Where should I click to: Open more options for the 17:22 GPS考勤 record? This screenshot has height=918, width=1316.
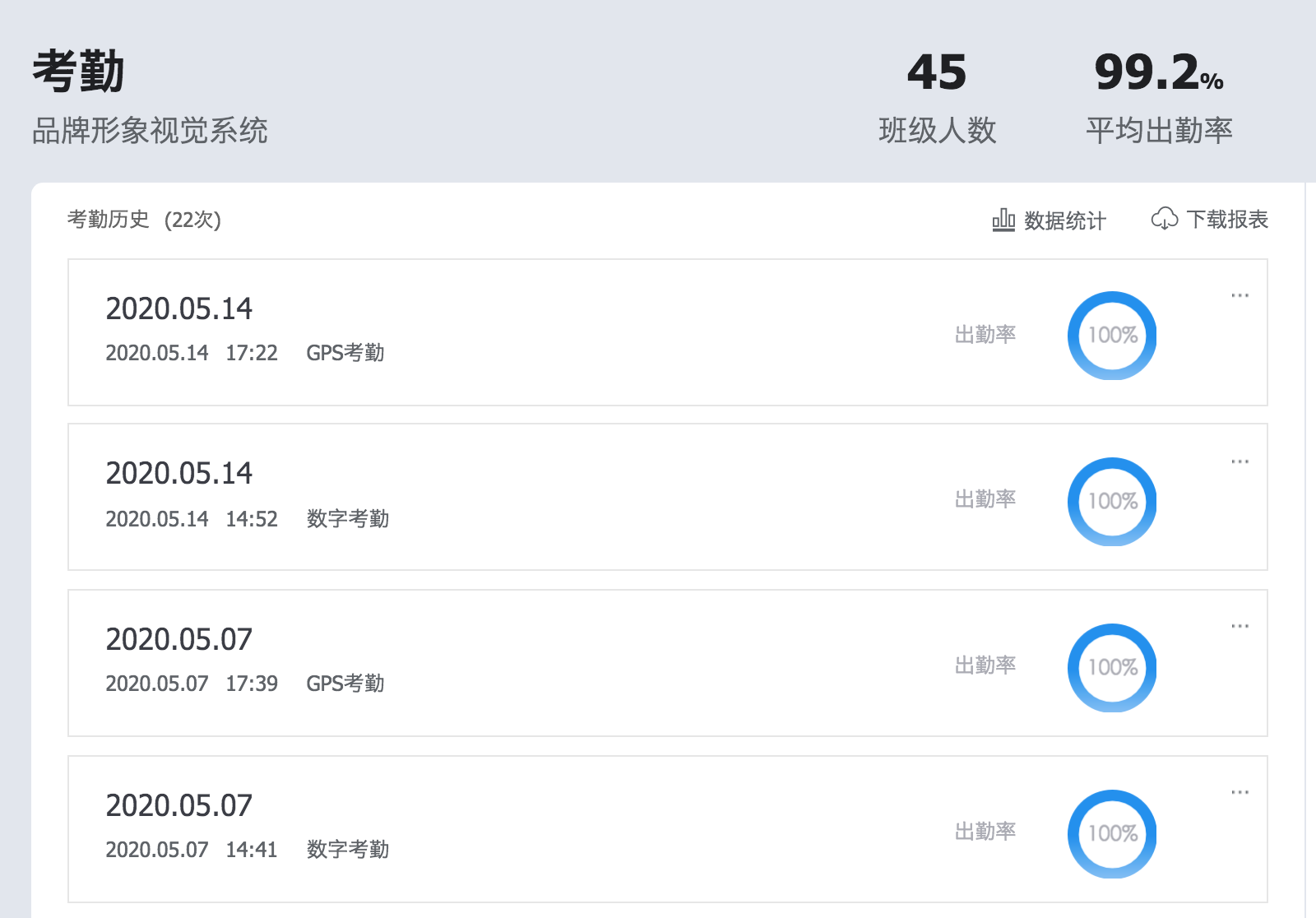tap(1240, 295)
